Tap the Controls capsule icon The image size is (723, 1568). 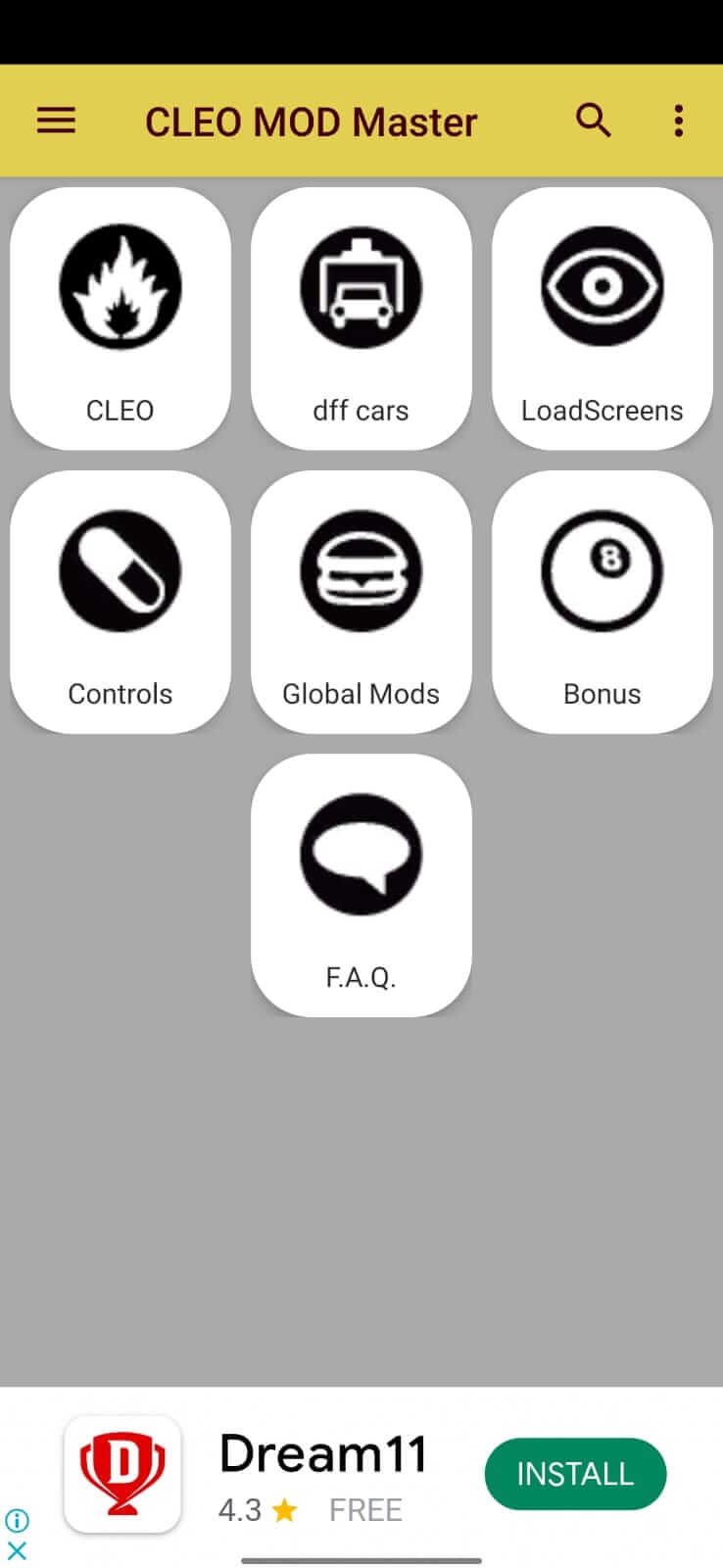tap(120, 571)
